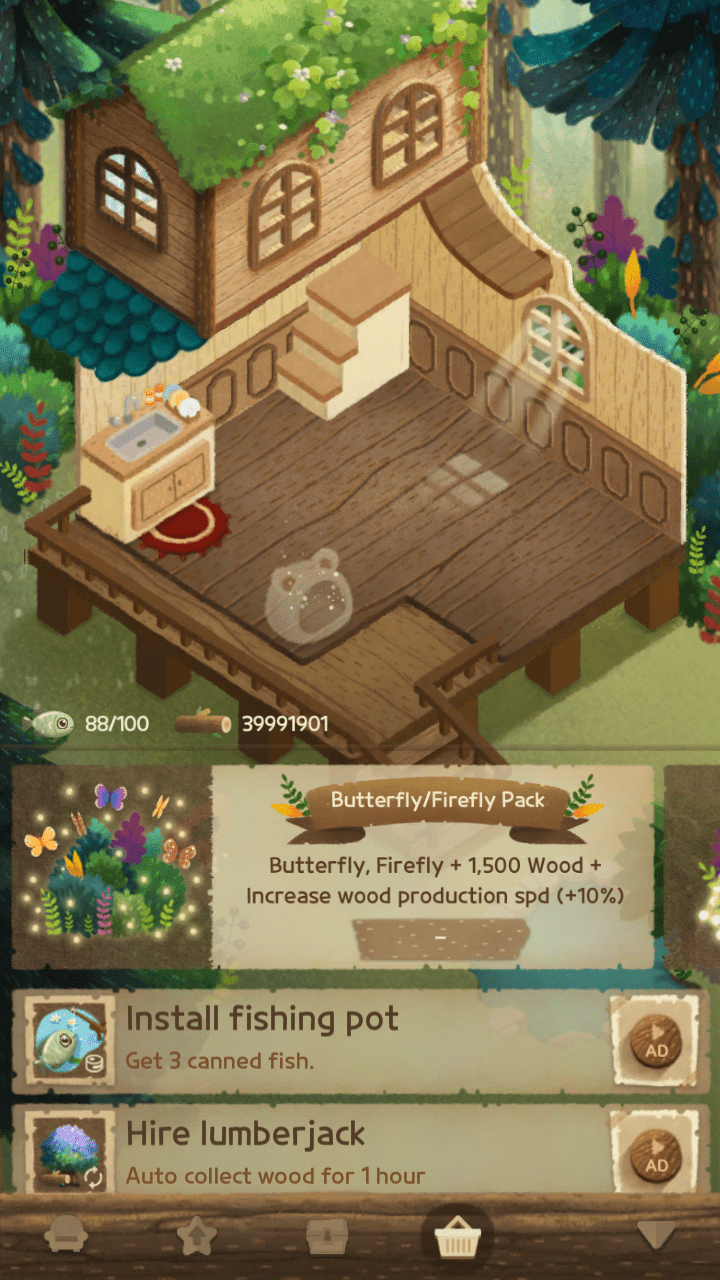
Task: Select the shop basket tab
Action: [x=457, y=1238]
